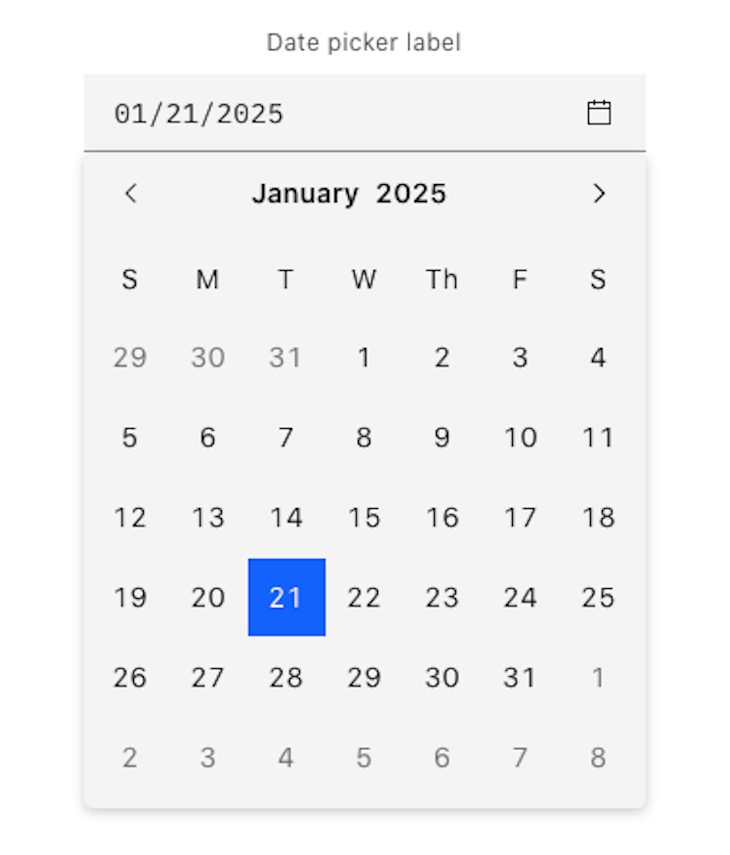This screenshot has height=855, width=730.
Task: Select January 31
Action: pos(520,678)
